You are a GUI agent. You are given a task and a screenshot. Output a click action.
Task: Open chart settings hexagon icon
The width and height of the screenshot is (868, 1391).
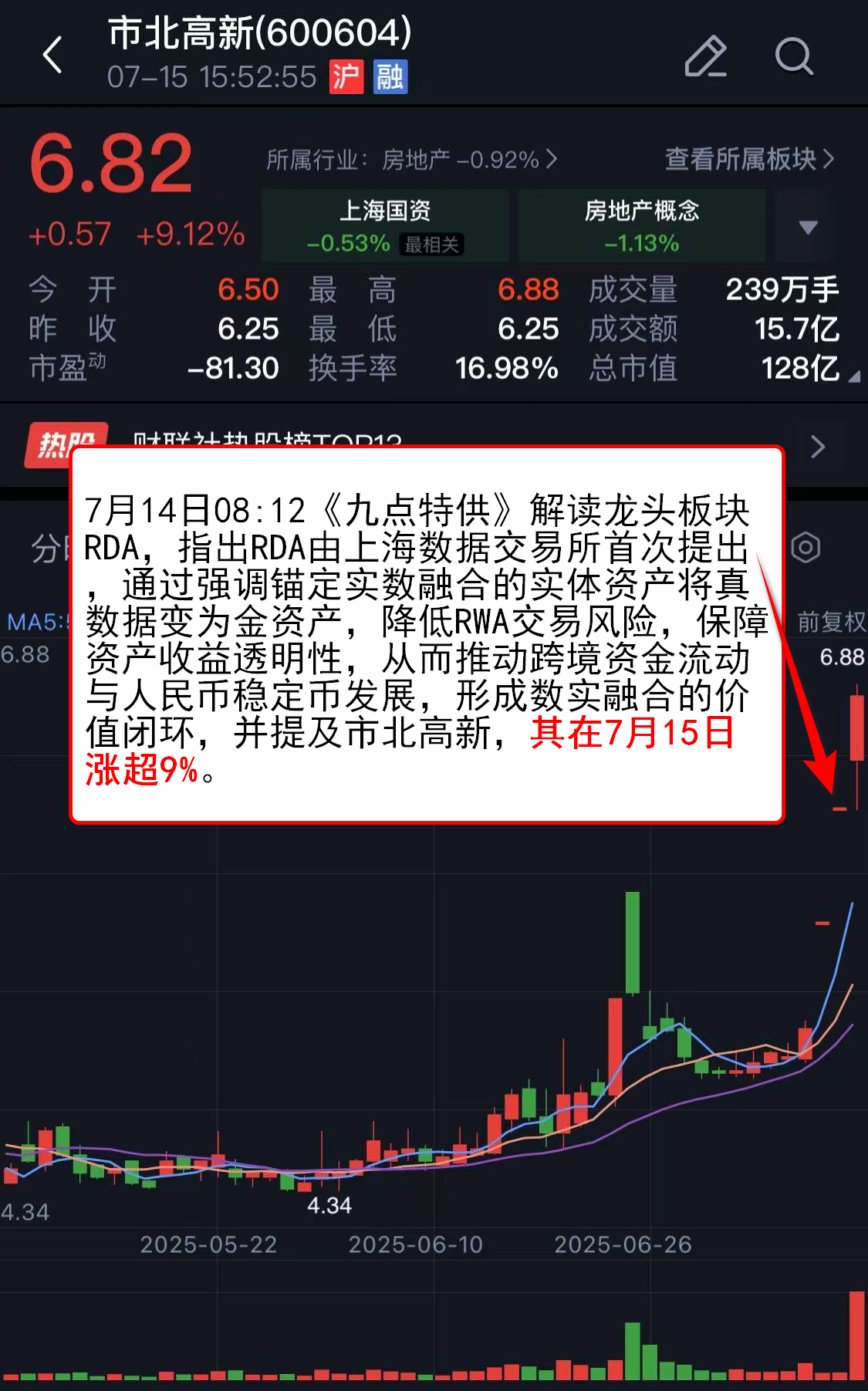coord(806,548)
